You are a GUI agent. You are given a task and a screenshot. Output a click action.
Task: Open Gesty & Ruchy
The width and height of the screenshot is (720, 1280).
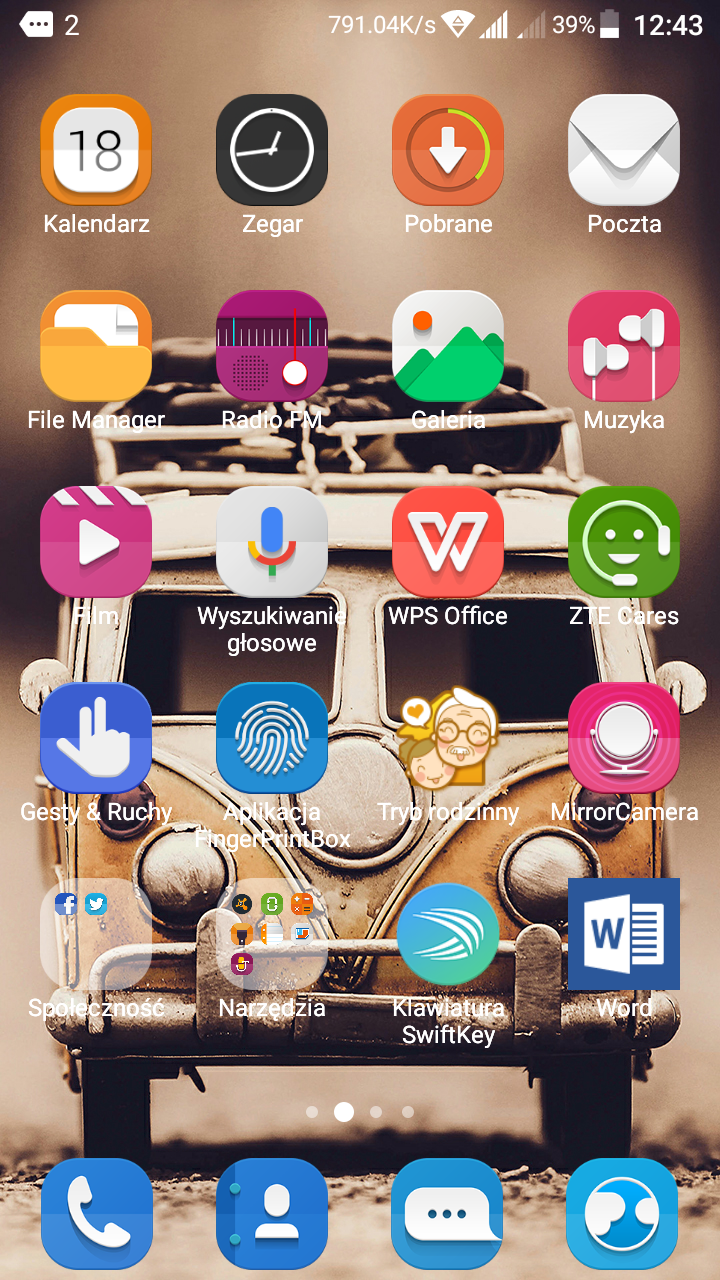(x=96, y=738)
